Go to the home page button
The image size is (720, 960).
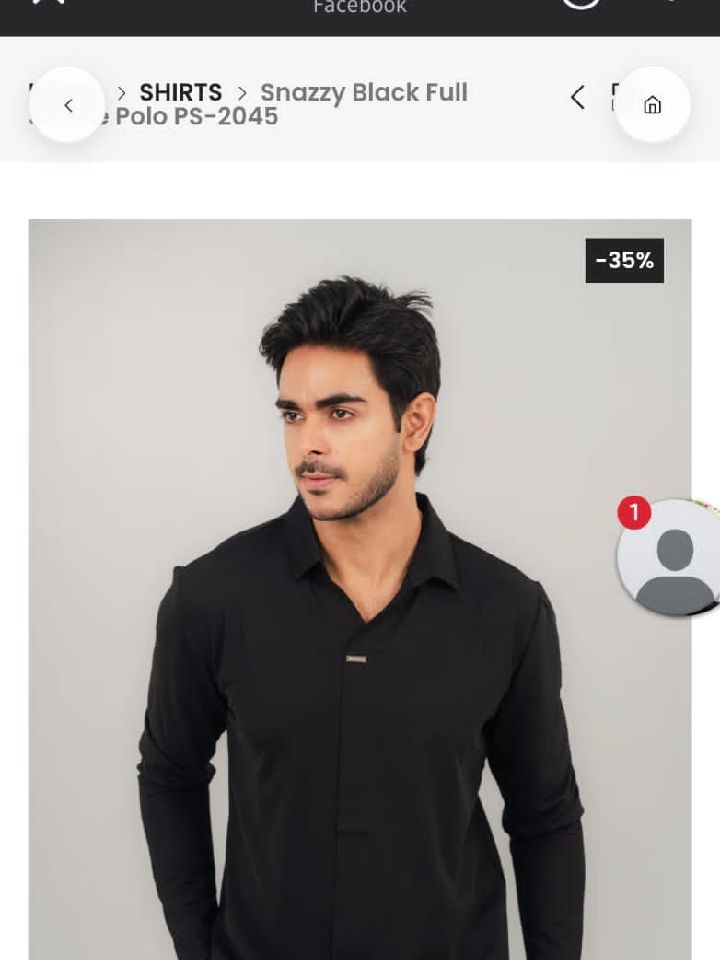[x=652, y=105]
